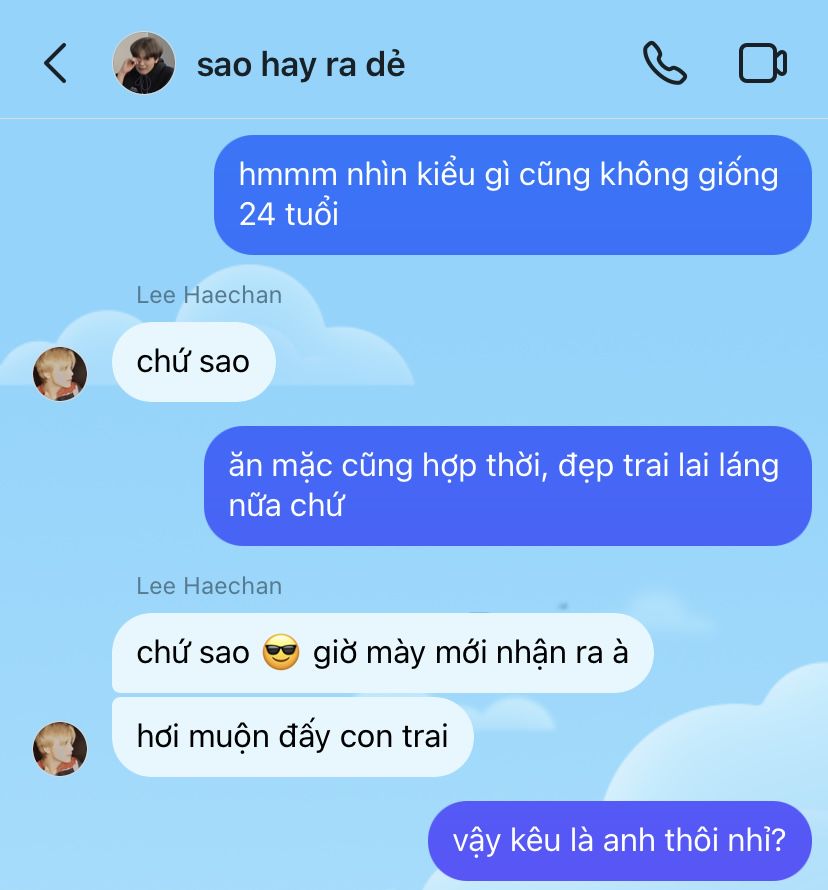Start a video call
Viewport: 828px width, 890px height.
point(763,63)
